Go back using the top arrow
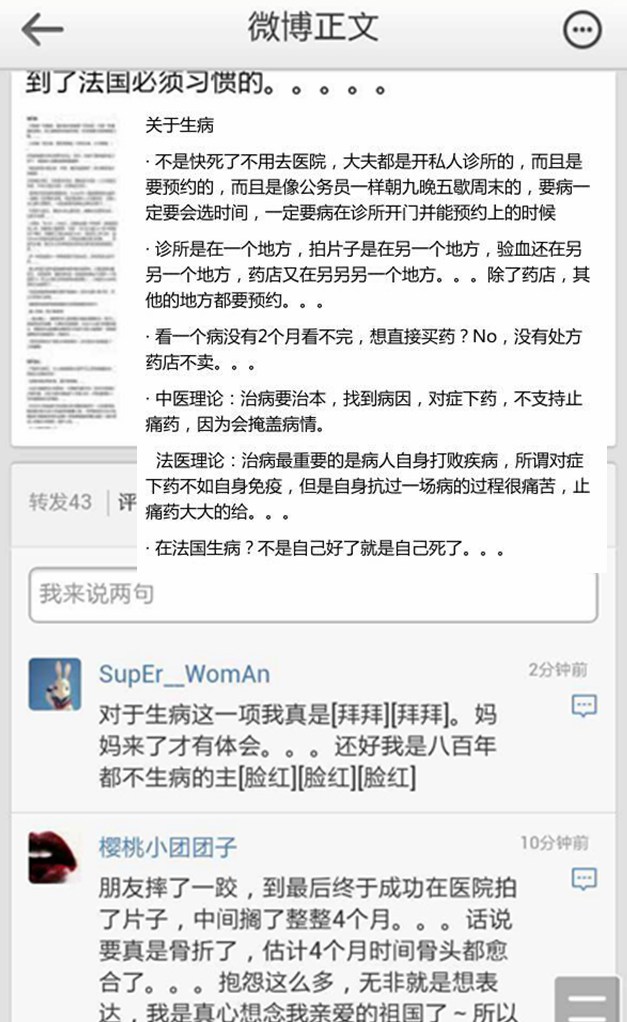Screen dimensions: 627x1022 (42, 30)
